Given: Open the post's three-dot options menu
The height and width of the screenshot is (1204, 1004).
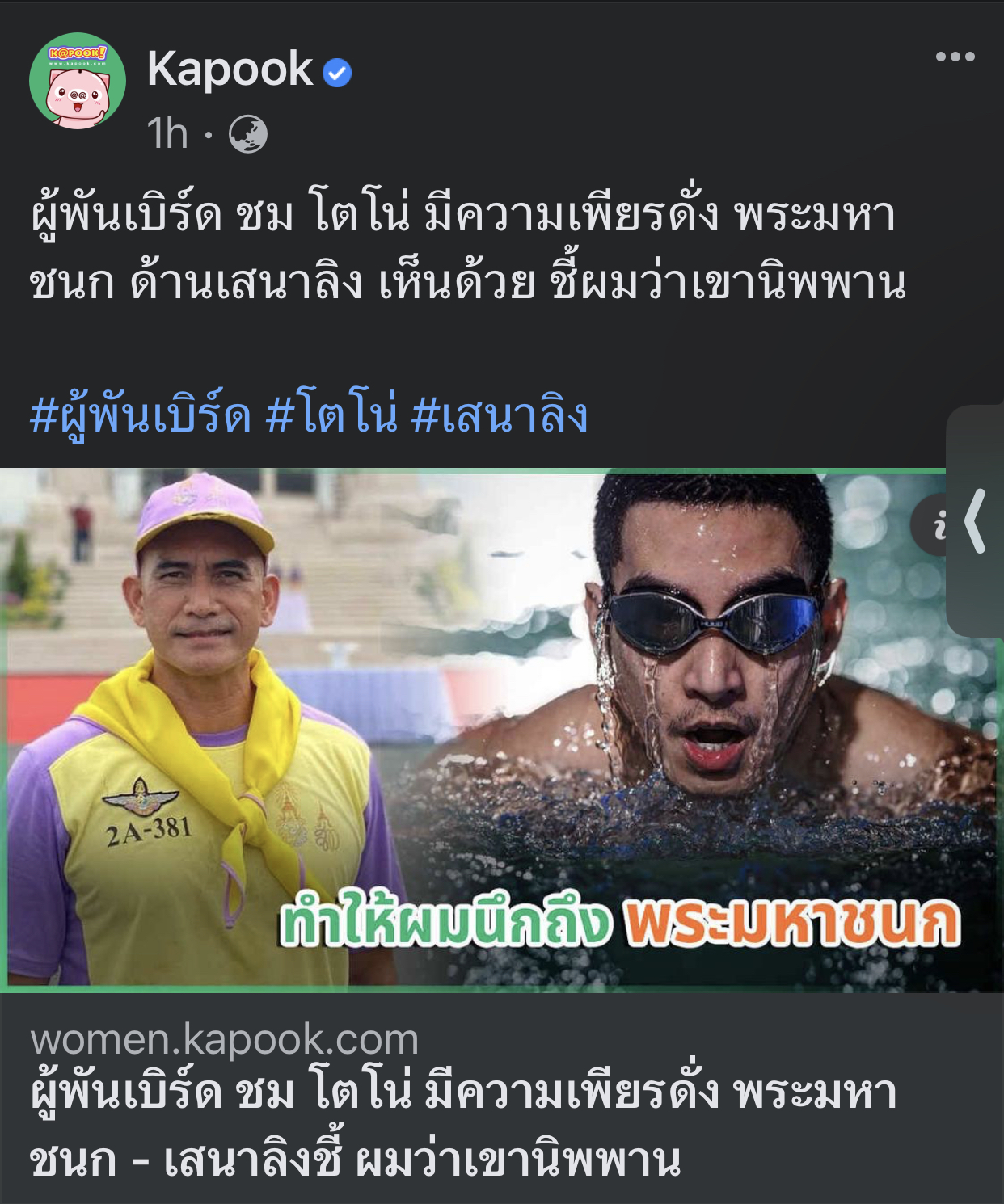Looking at the screenshot, I should (955, 57).
